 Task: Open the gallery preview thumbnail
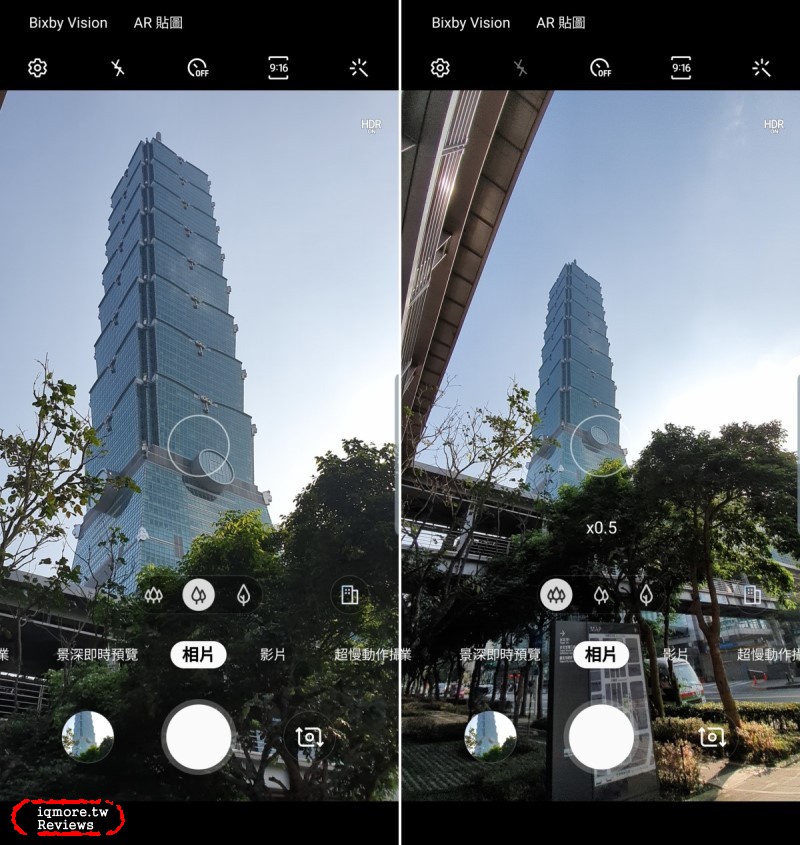(x=88, y=736)
